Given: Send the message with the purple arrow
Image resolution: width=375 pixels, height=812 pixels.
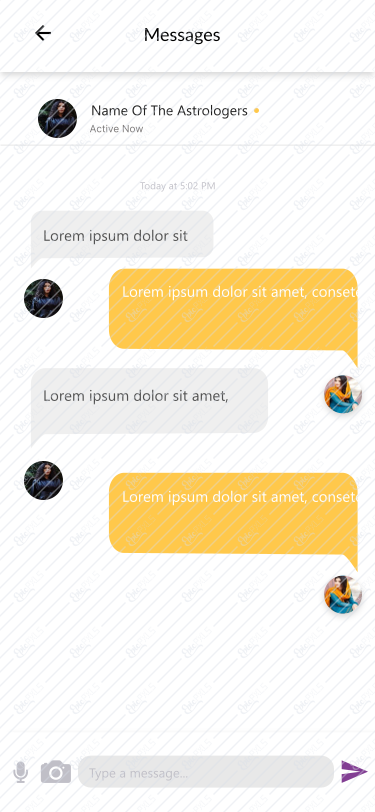Looking at the screenshot, I should [x=354, y=772].
